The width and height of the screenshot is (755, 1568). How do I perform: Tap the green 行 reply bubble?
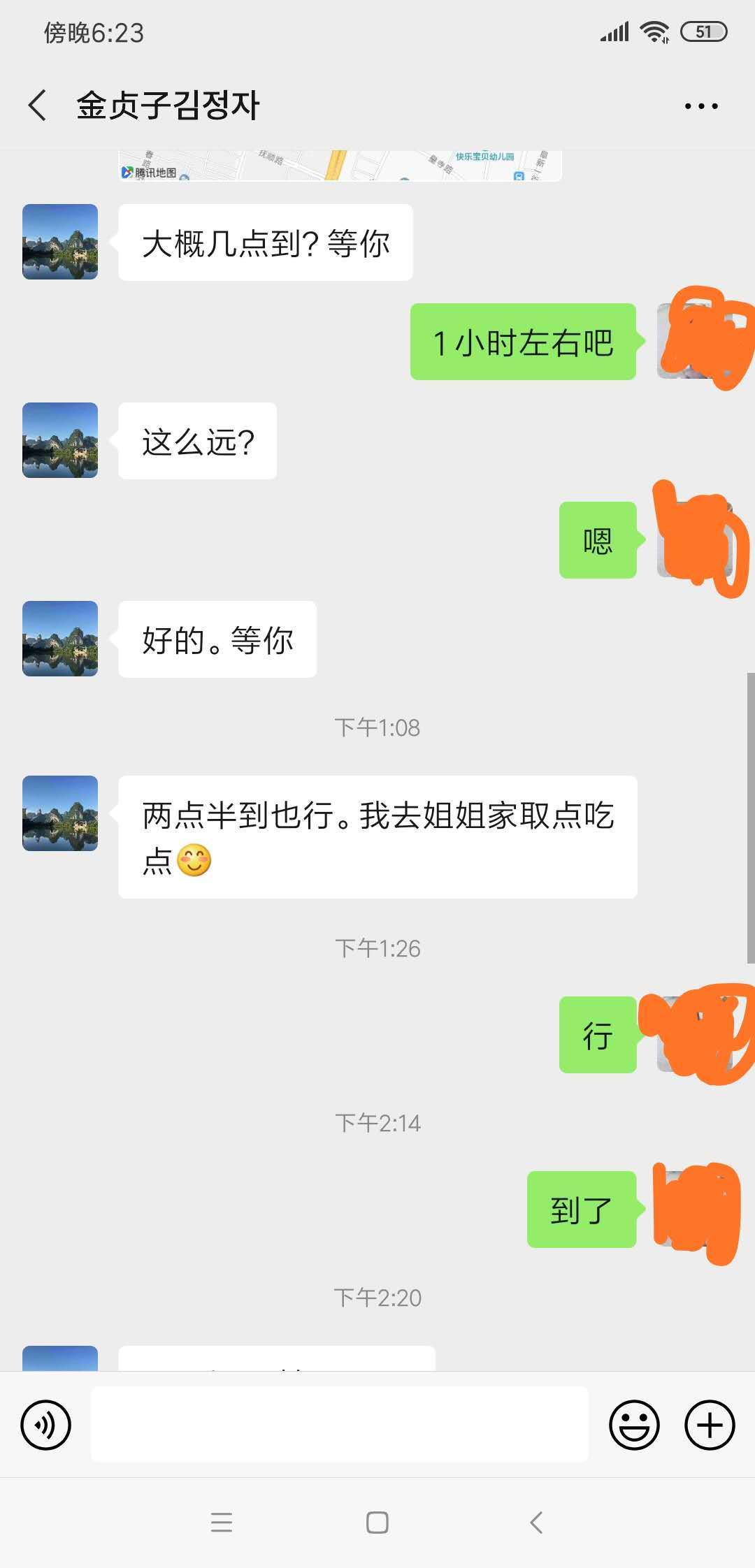[598, 1036]
